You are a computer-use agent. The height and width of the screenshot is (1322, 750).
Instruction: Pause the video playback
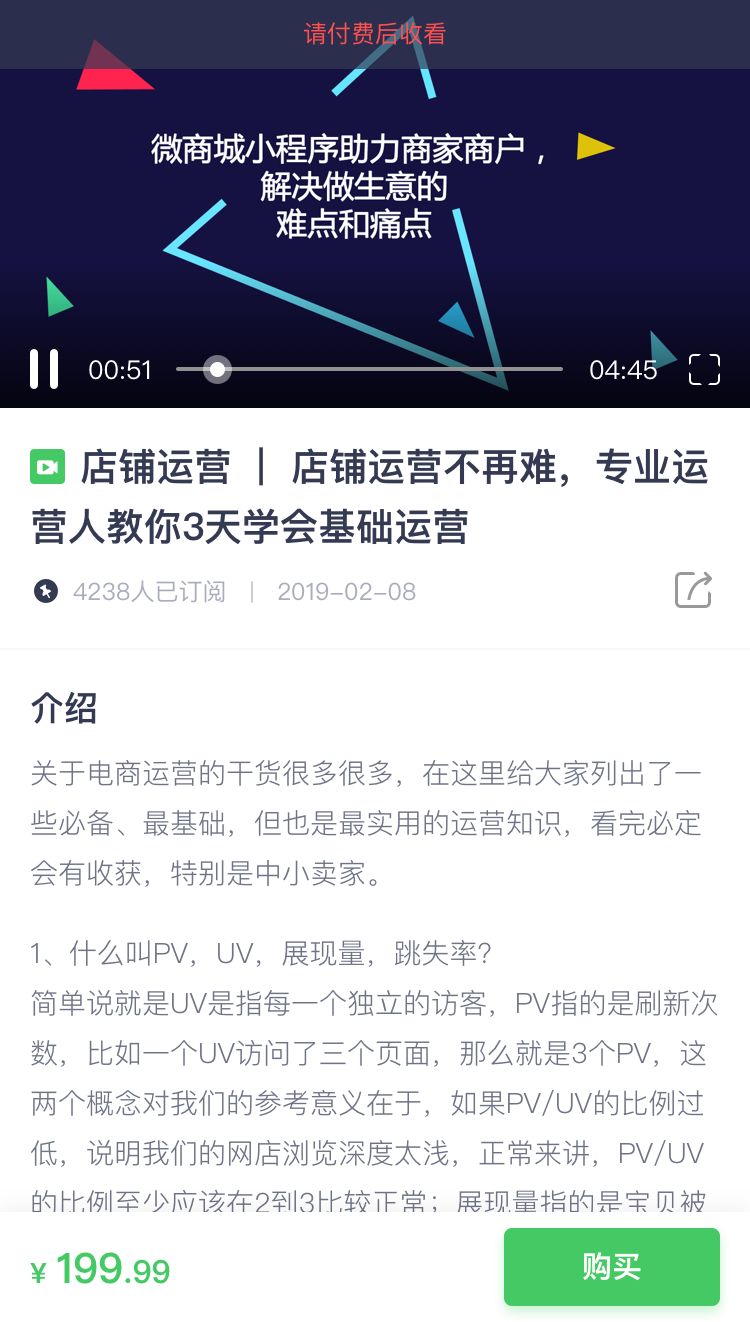(x=44, y=369)
